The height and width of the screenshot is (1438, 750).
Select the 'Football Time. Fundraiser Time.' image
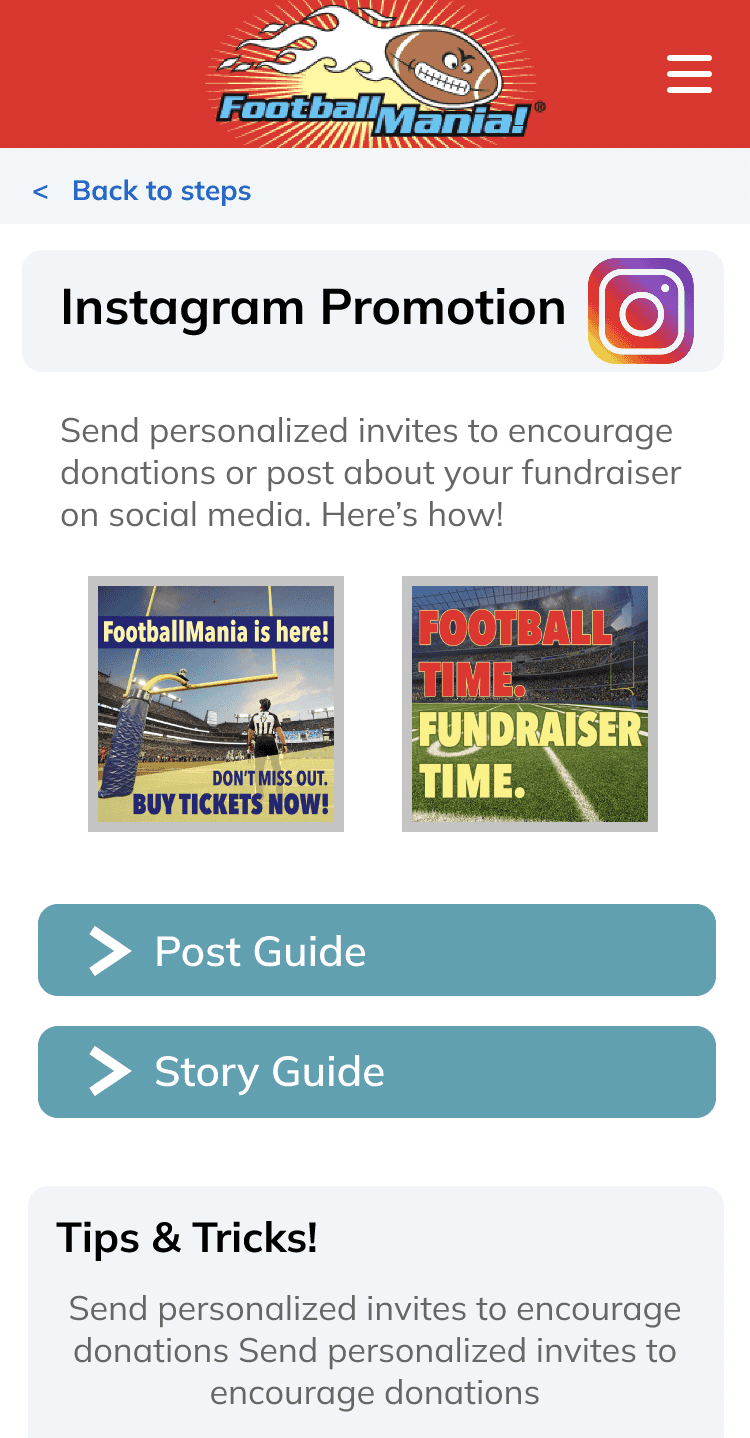tap(530, 704)
